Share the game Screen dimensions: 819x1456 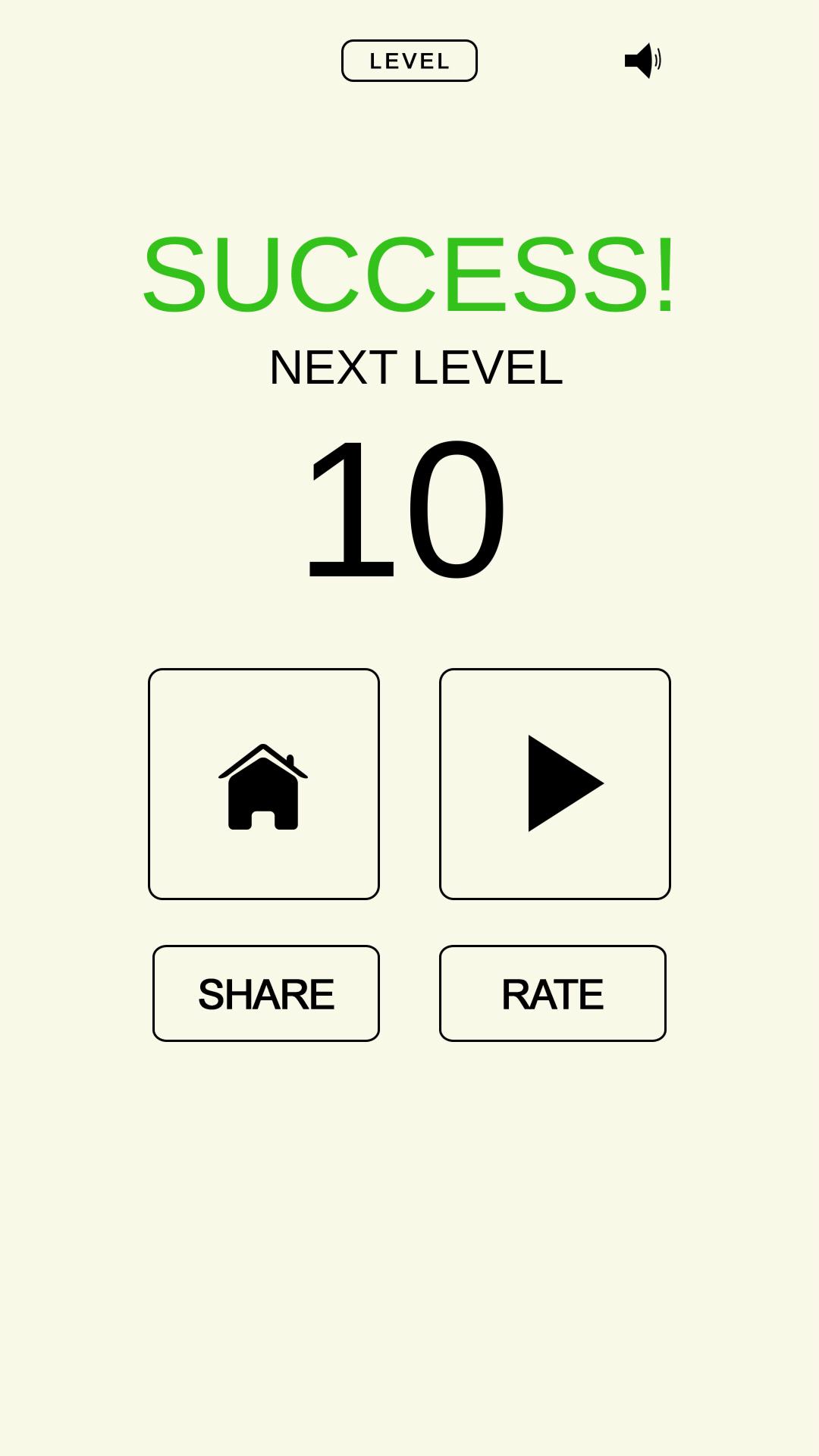pyautogui.click(x=266, y=993)
